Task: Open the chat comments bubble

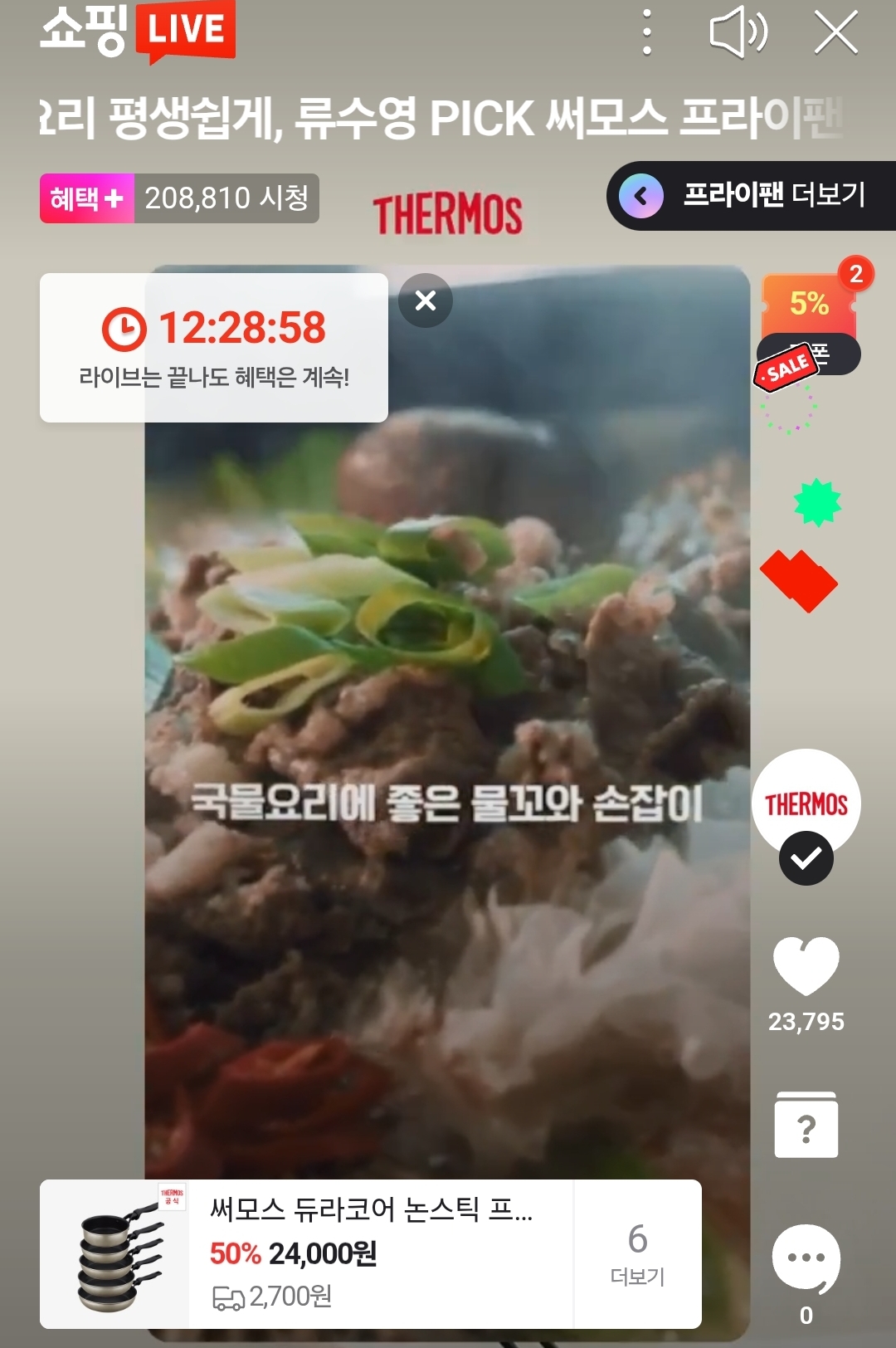Action: pos(806,1258)
